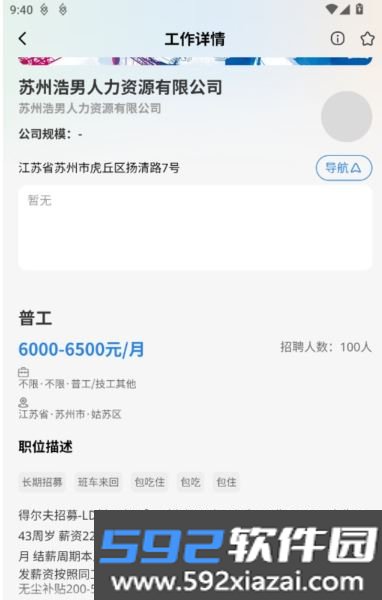
Task: Select the 长期招募 tag
Action: click(x=42, y=482)
